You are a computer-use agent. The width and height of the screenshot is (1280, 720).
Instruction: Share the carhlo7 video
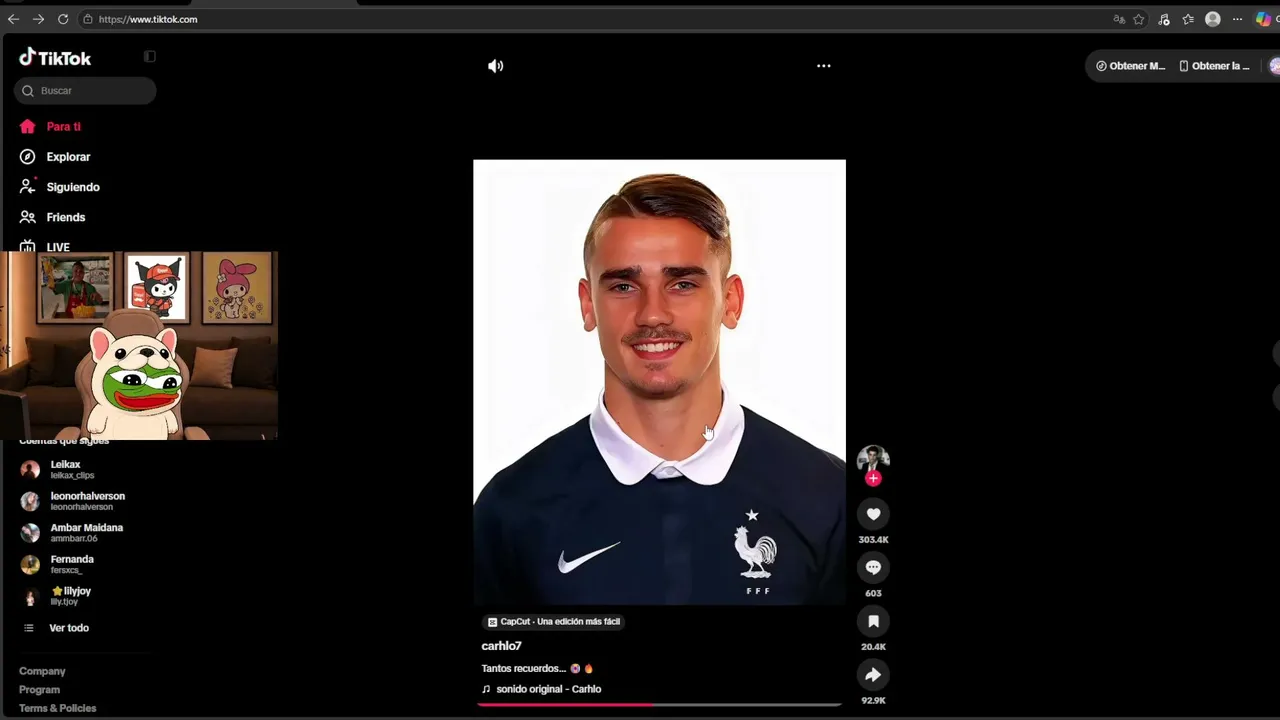(873, 675)
